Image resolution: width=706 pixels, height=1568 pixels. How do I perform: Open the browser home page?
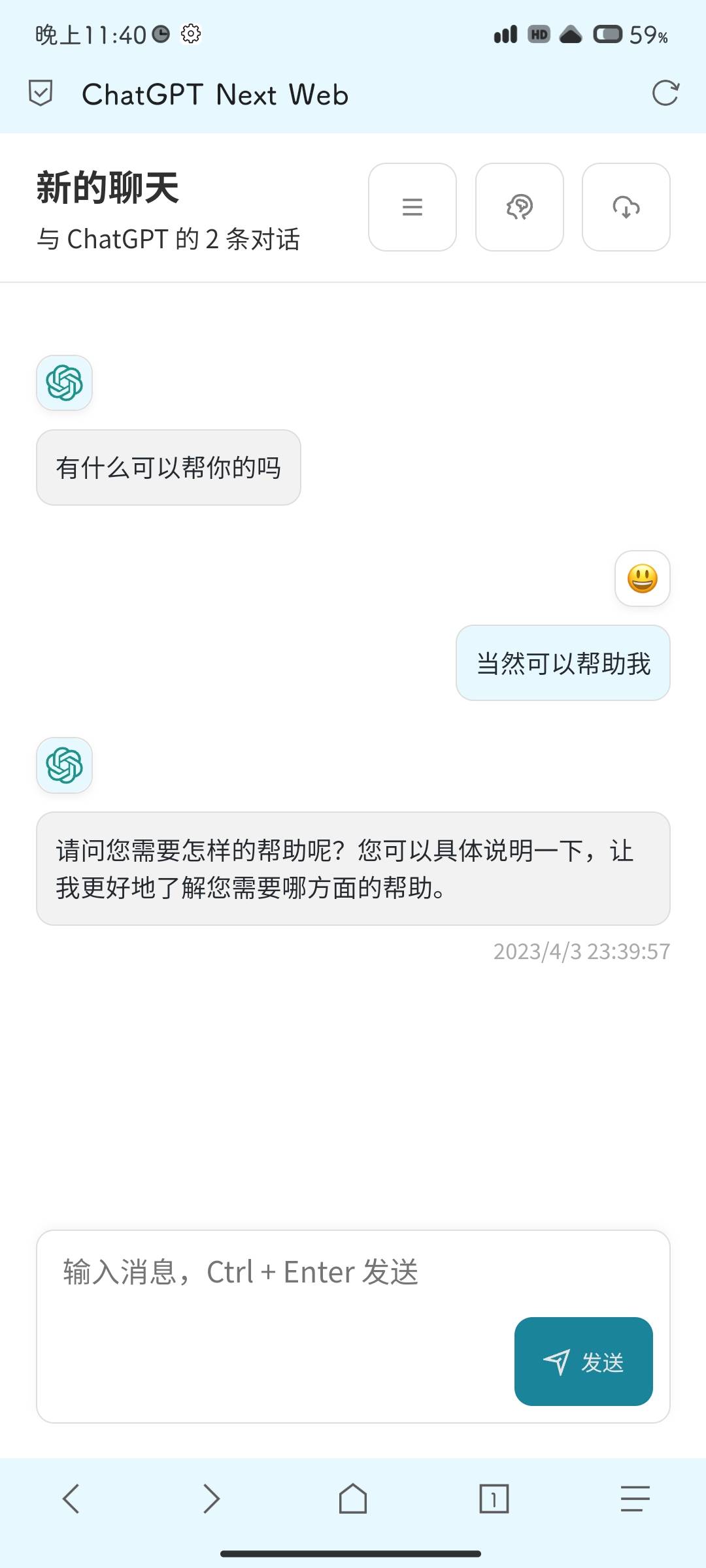point(353,1499)
